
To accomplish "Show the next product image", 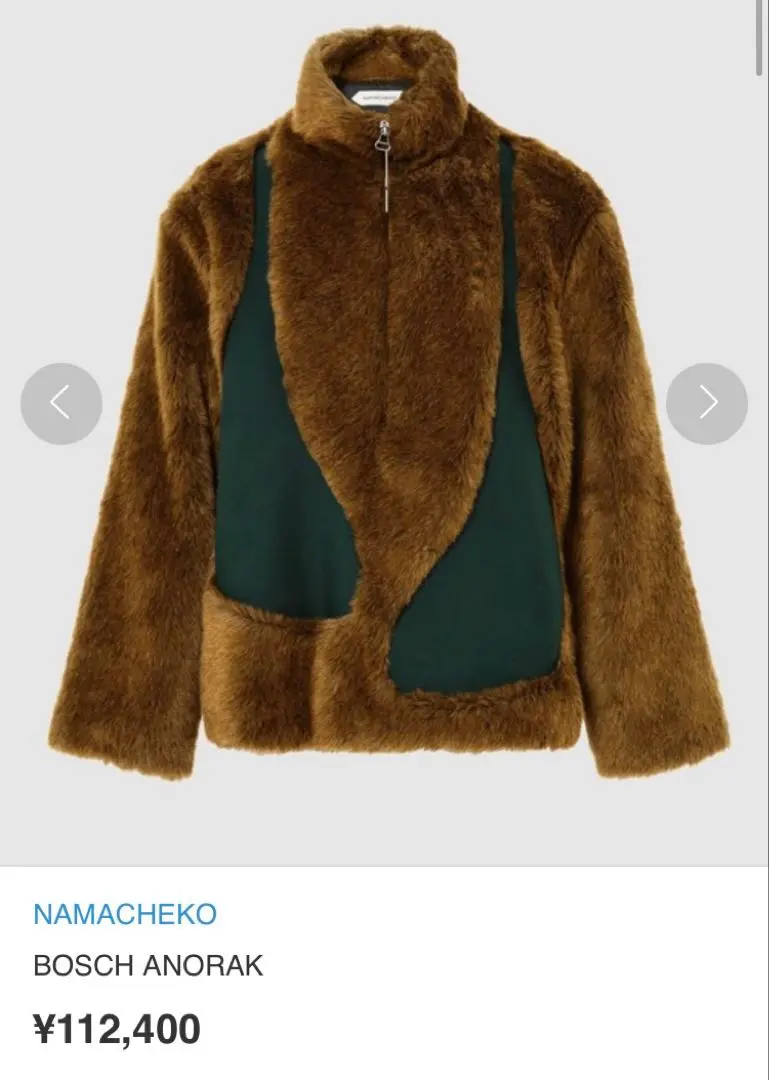I will 707,403.
